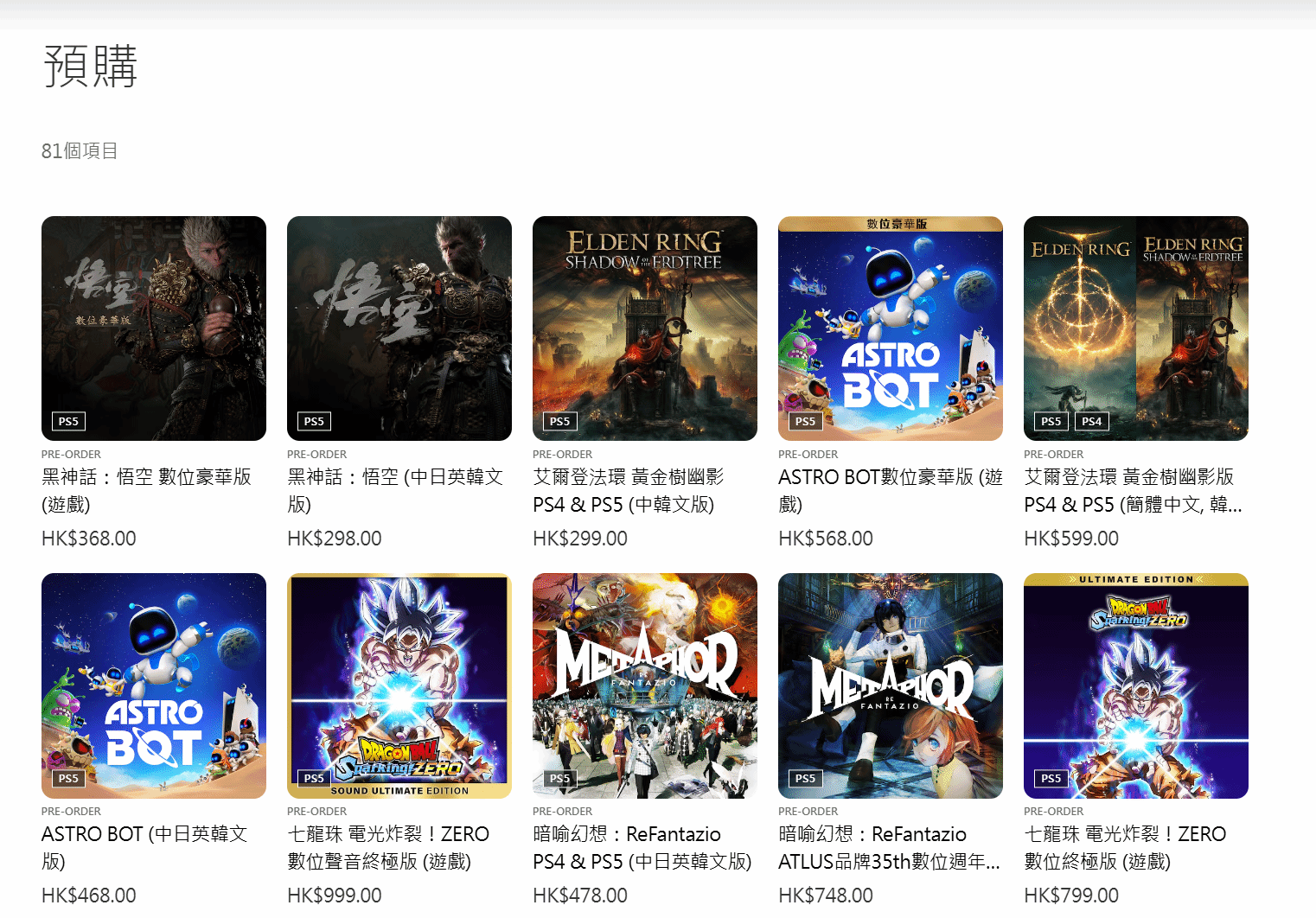Open 黑神話：悟空 數位豪華版 product card
This screenshot has width=1316, height=918.
click(x=154, y=328)
